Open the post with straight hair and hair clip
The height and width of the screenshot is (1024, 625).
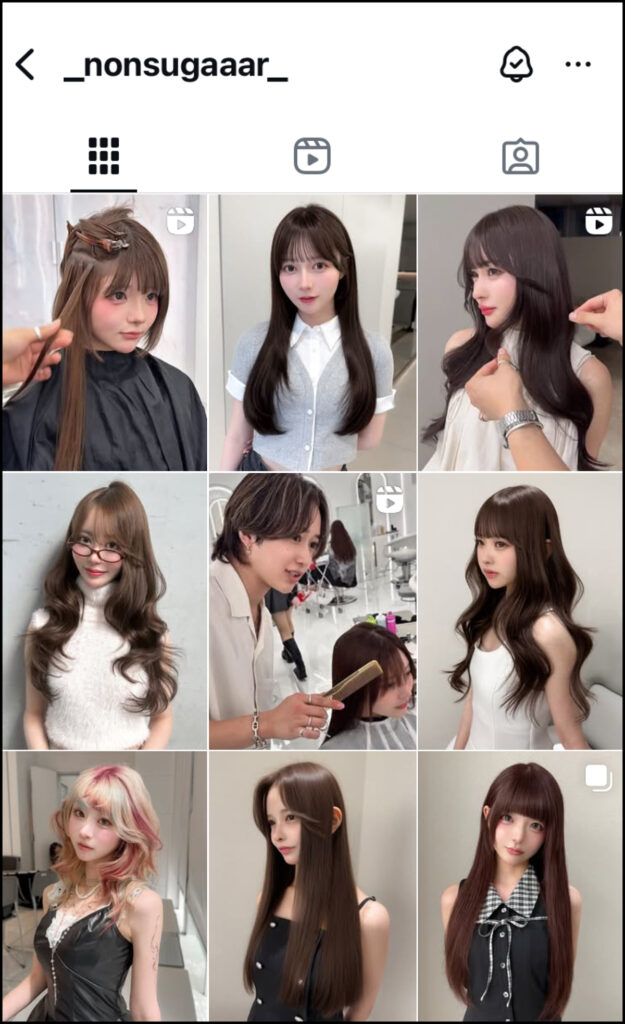point(312,886)
